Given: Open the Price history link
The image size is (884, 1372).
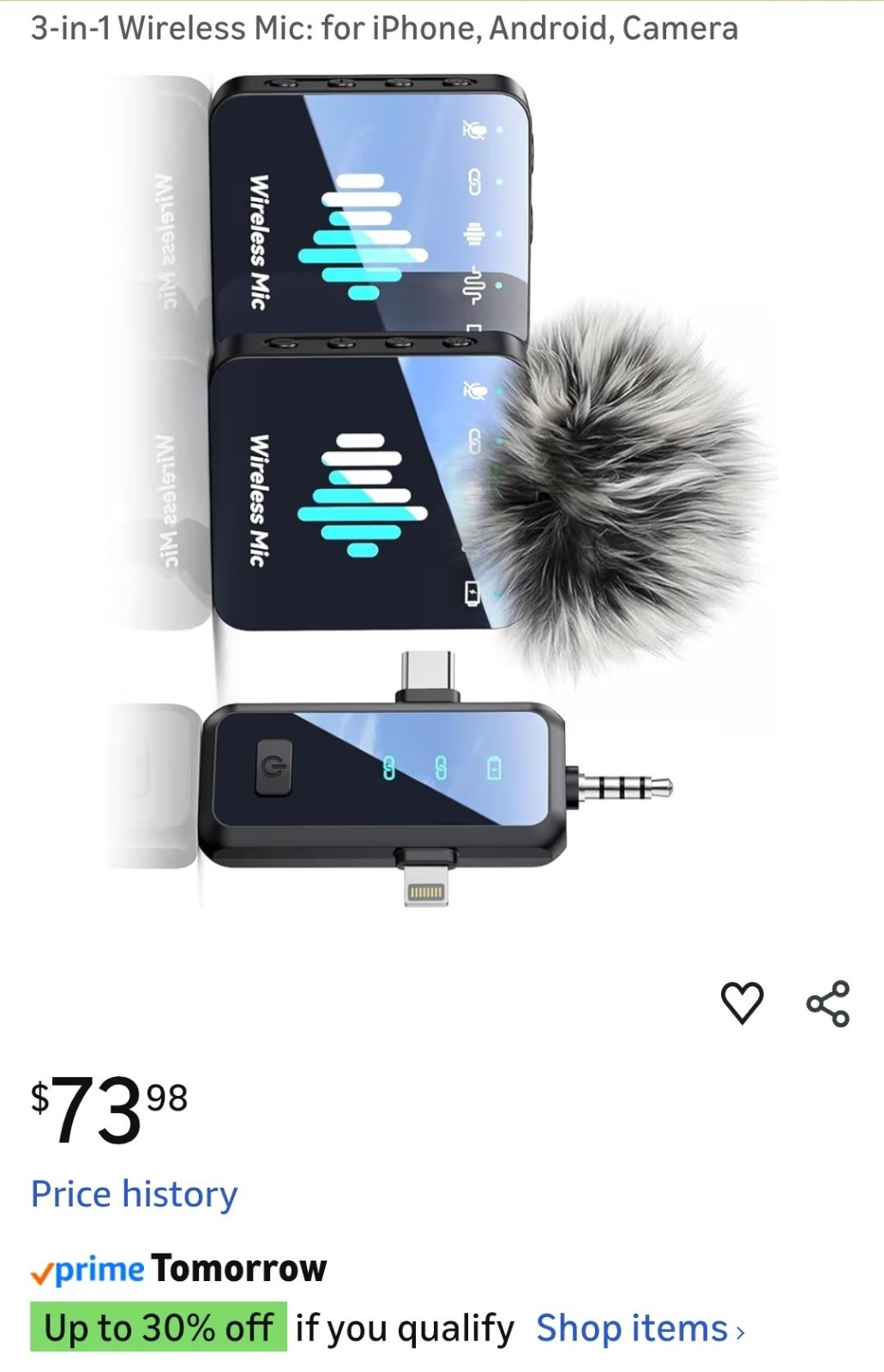Looking at the screenshot, I should click(135, 1194).
